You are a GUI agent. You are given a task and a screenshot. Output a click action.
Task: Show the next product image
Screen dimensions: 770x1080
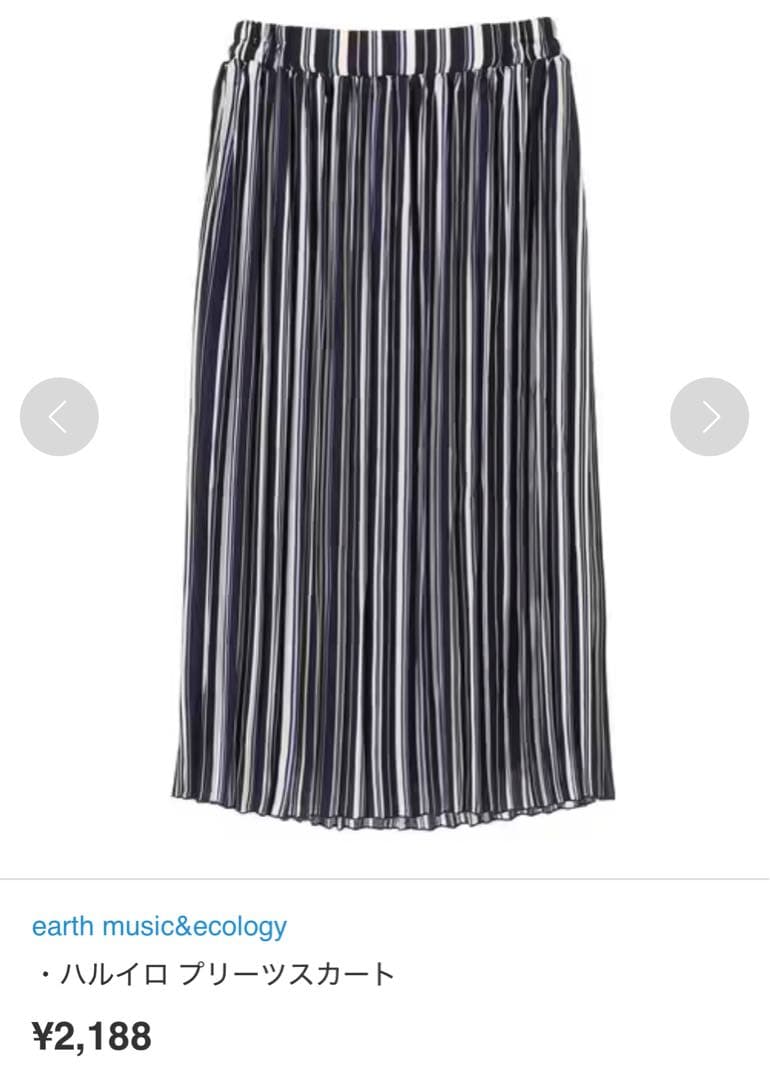709,417
